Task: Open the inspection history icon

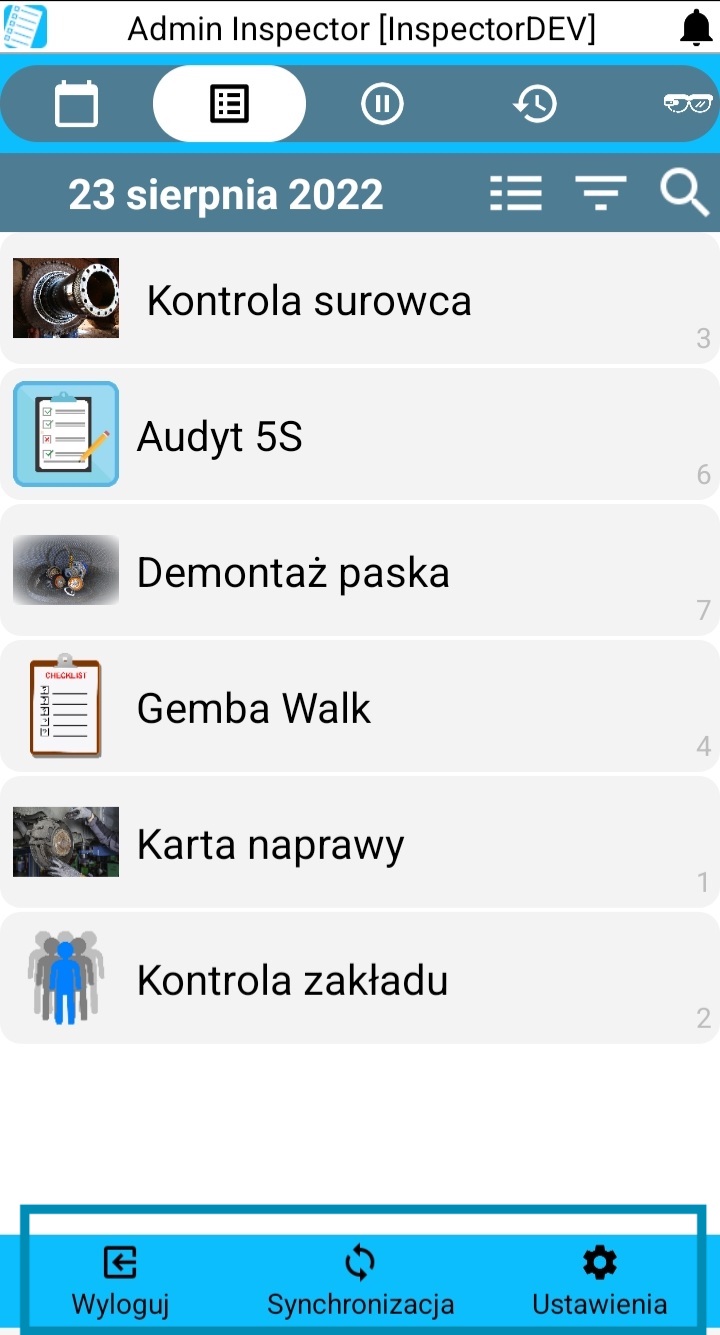Action: [x=535, y=103]
